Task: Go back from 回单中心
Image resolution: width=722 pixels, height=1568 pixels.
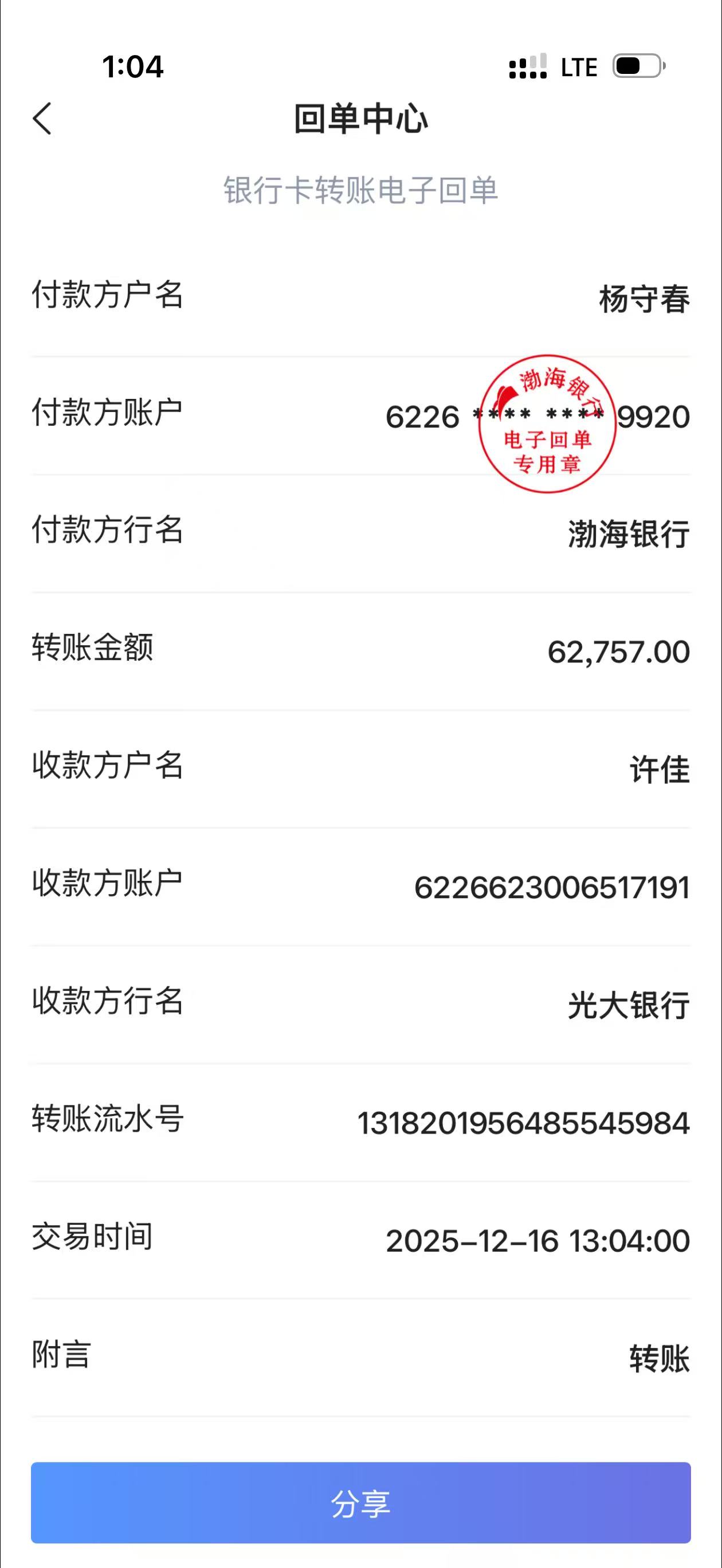Action: [42, 118]
